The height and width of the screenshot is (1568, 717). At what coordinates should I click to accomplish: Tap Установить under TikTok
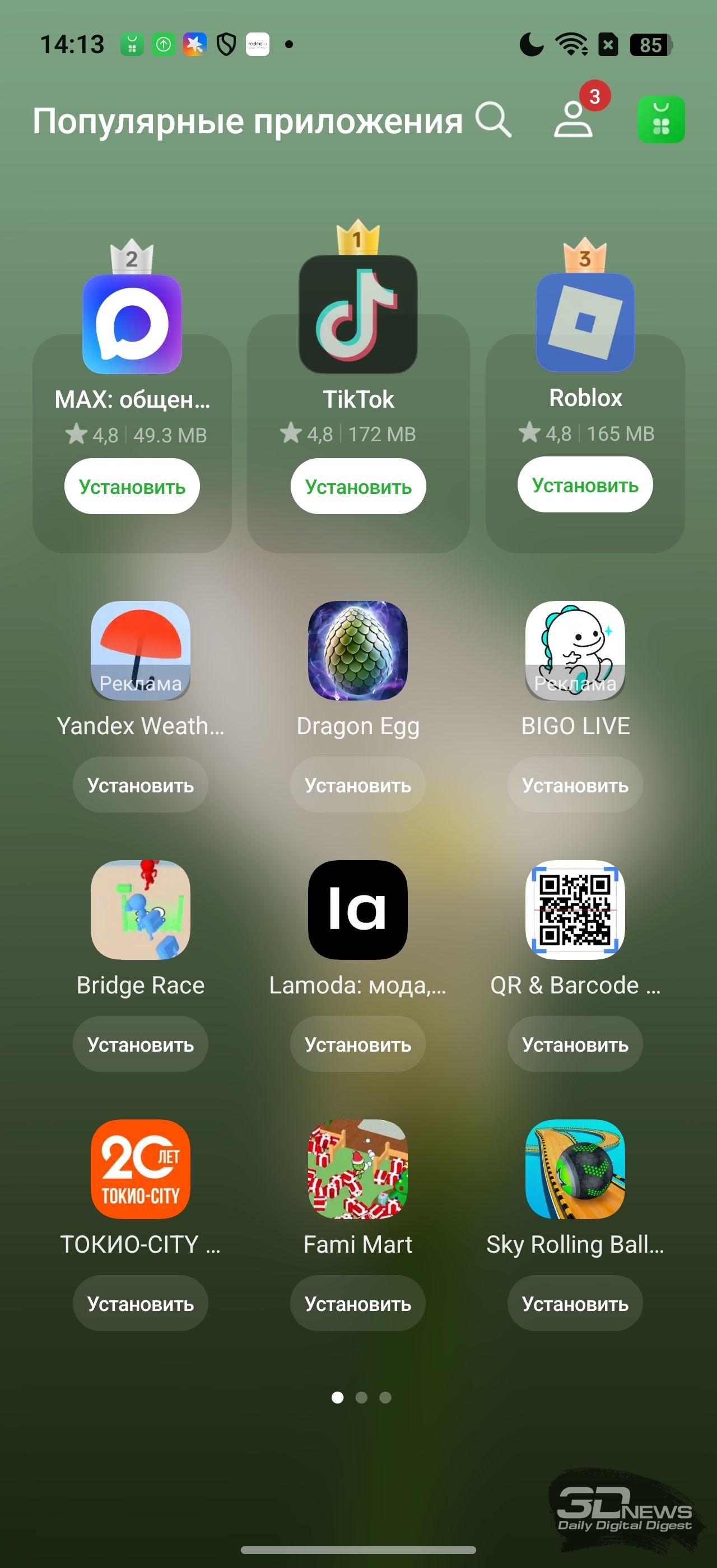358,486
